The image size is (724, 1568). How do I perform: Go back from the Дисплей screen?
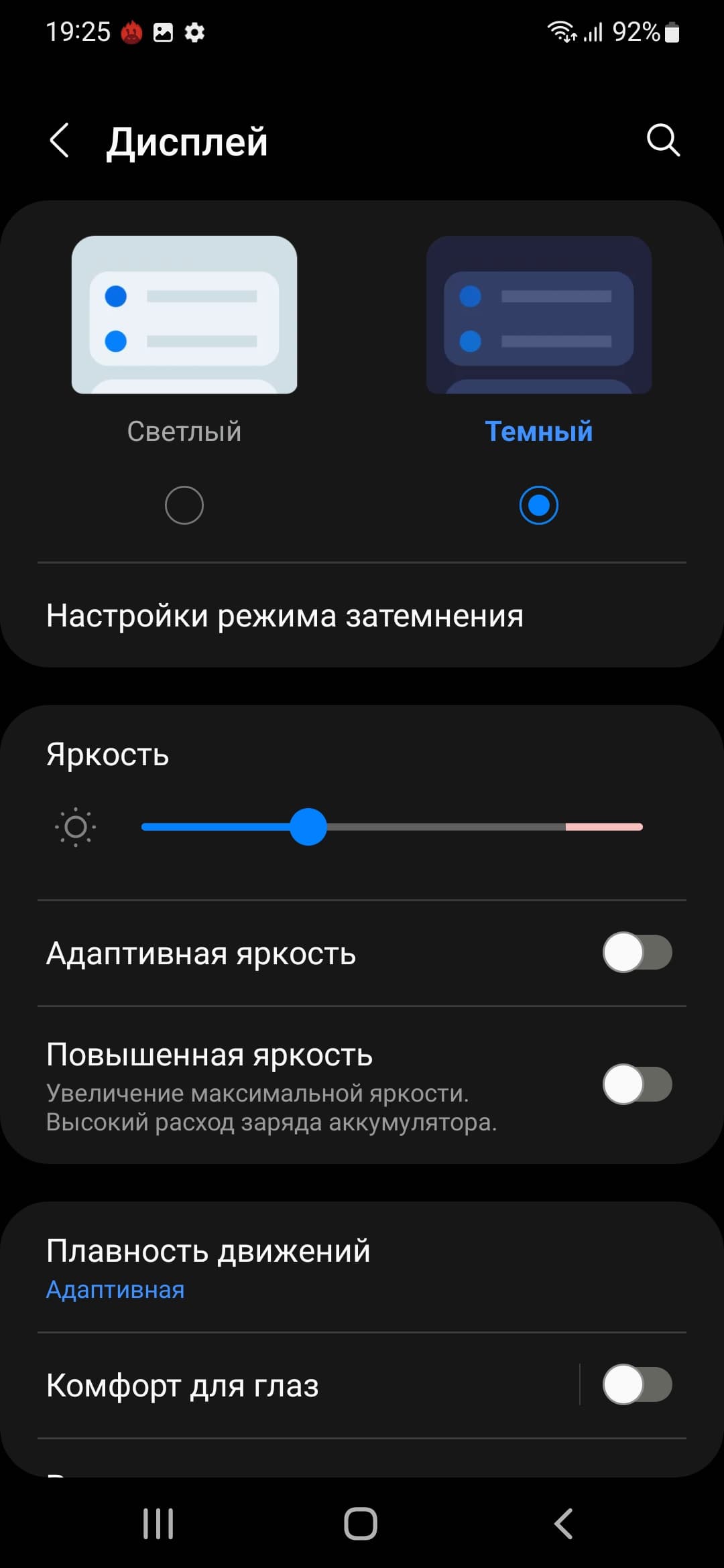60,141
